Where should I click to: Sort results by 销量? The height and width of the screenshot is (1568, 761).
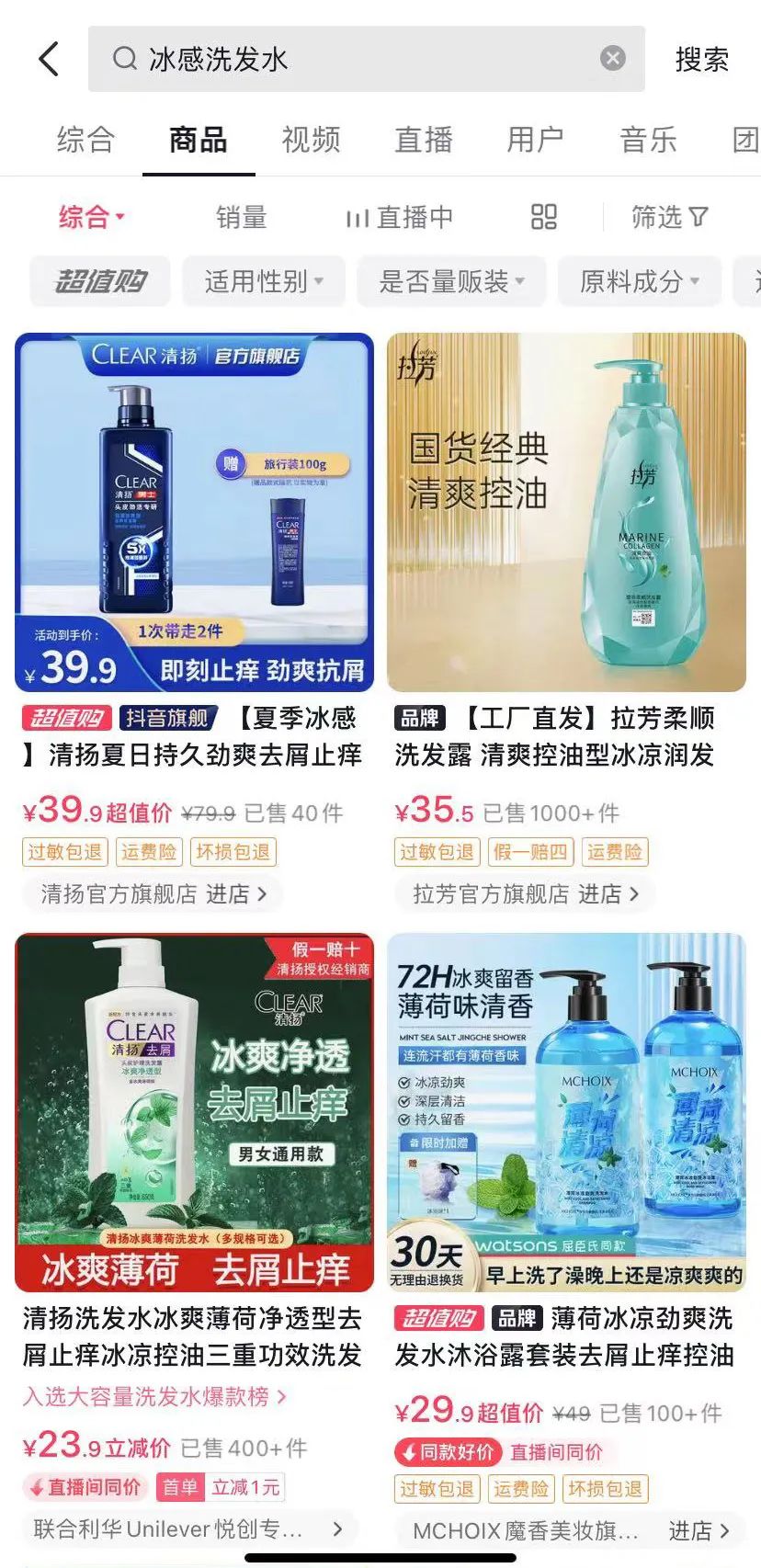point(241,218)
